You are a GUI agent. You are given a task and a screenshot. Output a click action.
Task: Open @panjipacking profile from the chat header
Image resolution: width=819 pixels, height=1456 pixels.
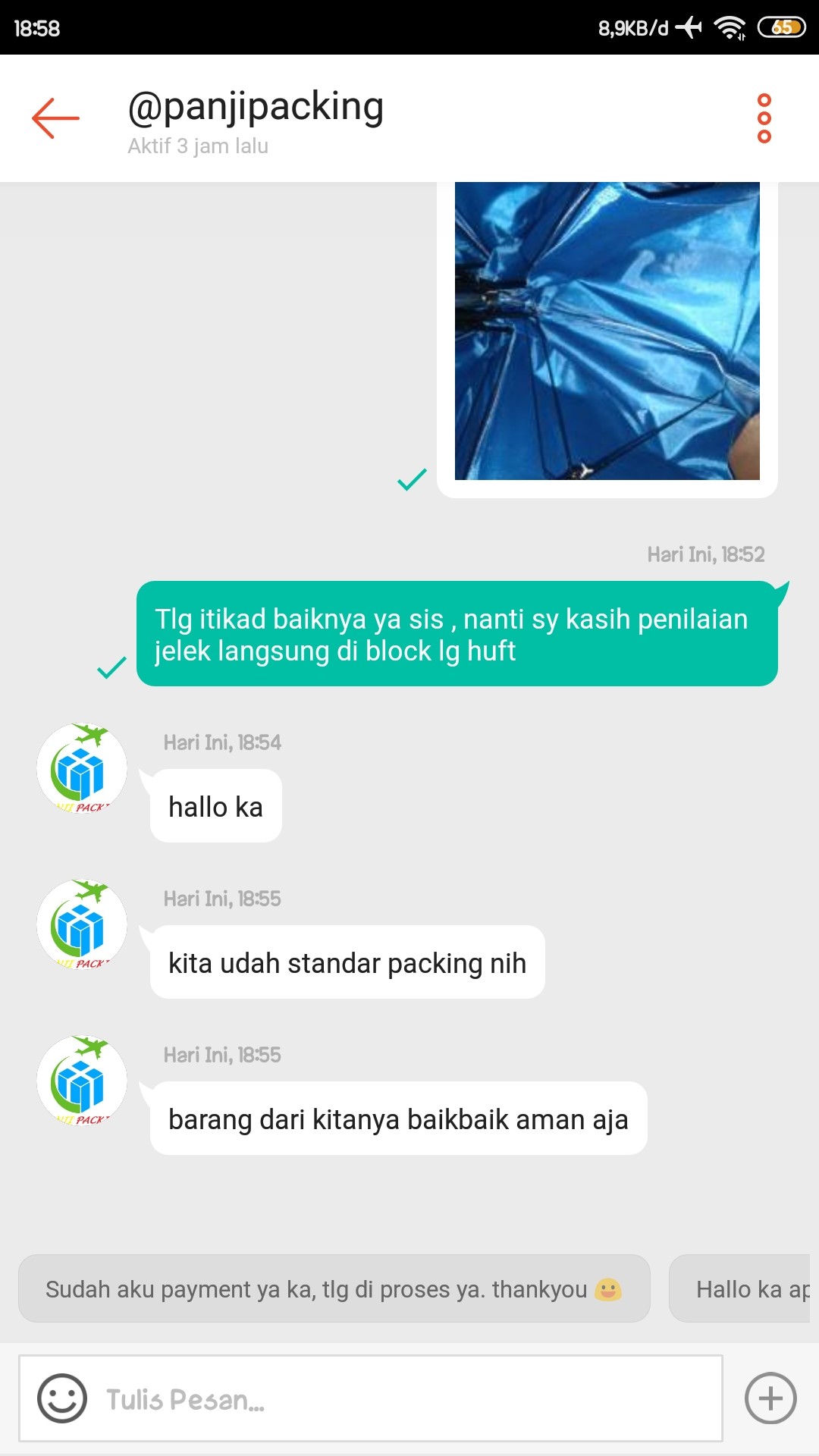pyautogui.click(x=256, y=106)
